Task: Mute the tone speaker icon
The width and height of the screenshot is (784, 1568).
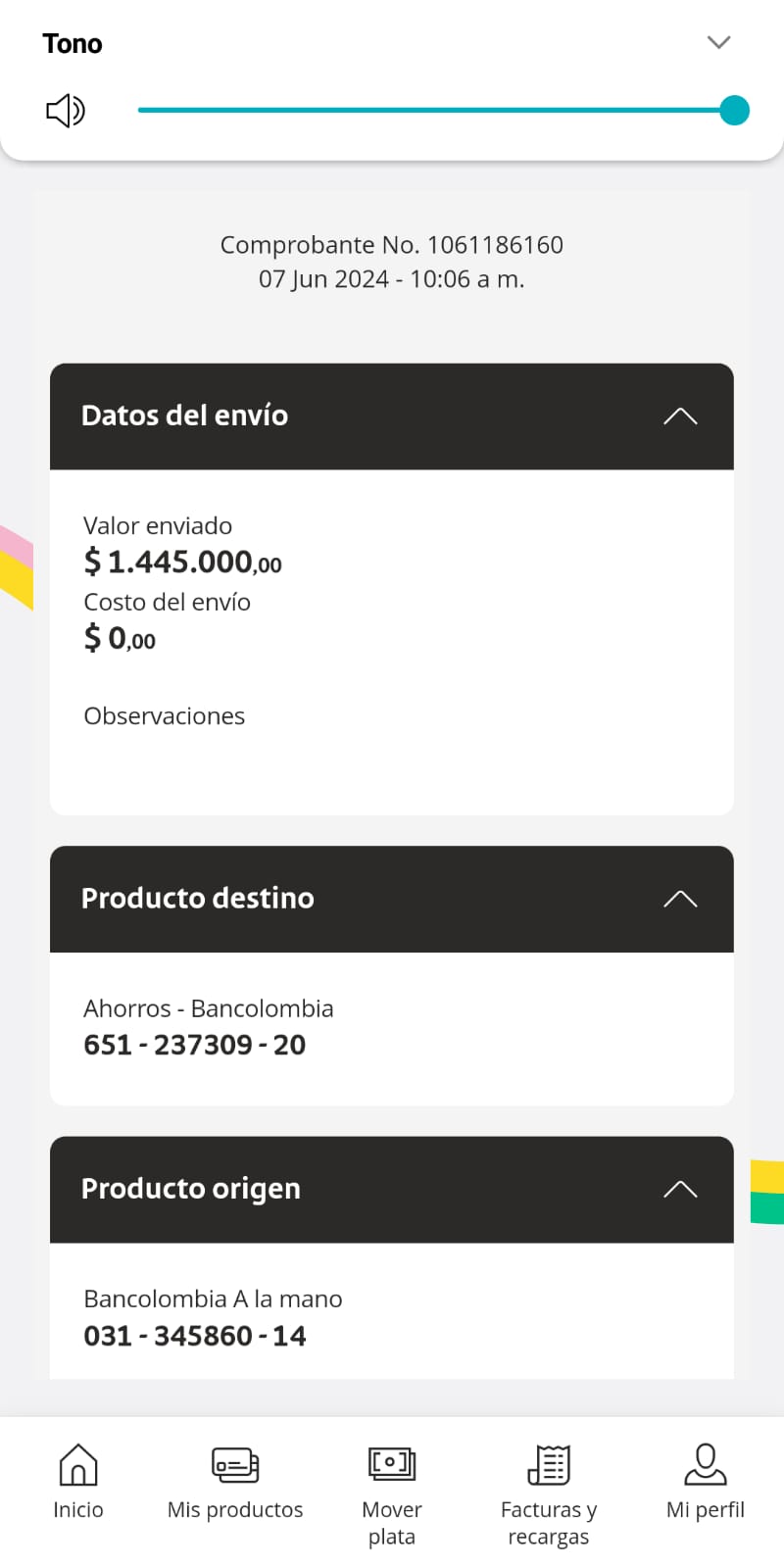Action: click(x=66, y=111)
